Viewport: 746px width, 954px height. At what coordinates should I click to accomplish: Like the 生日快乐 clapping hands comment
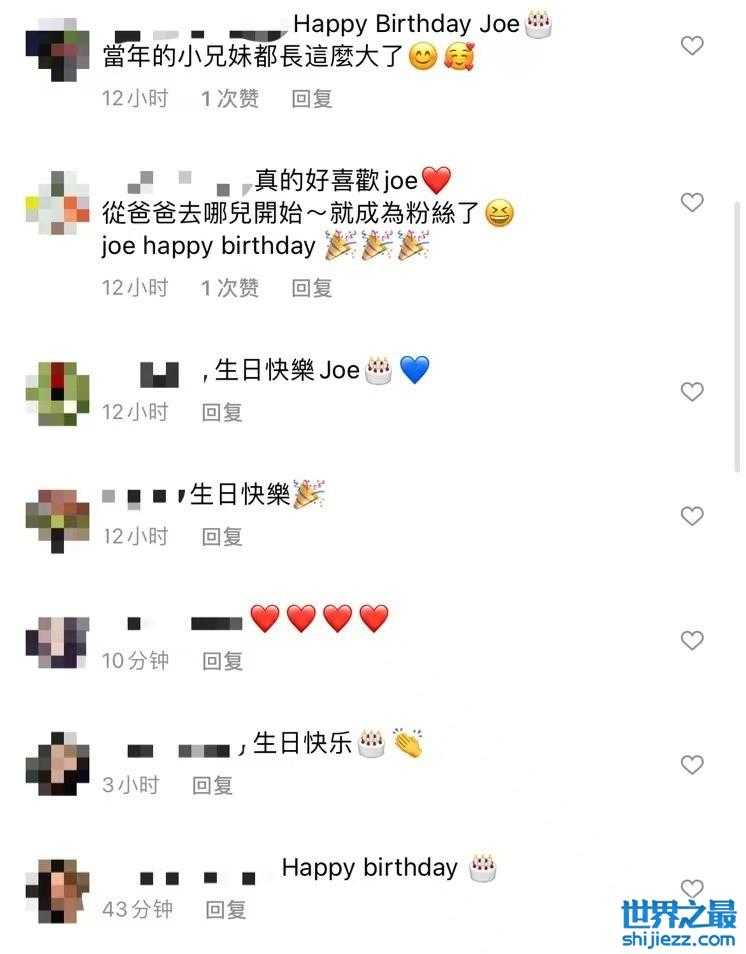tap(692, 765)
